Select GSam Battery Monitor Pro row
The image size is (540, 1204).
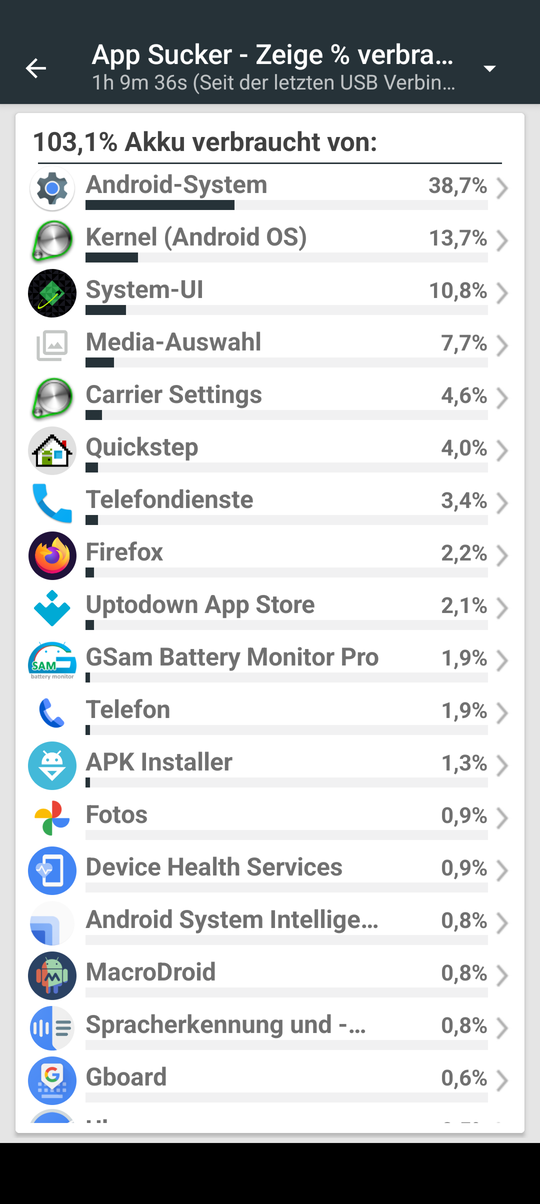pyautogui.click(x=270, y=661)
